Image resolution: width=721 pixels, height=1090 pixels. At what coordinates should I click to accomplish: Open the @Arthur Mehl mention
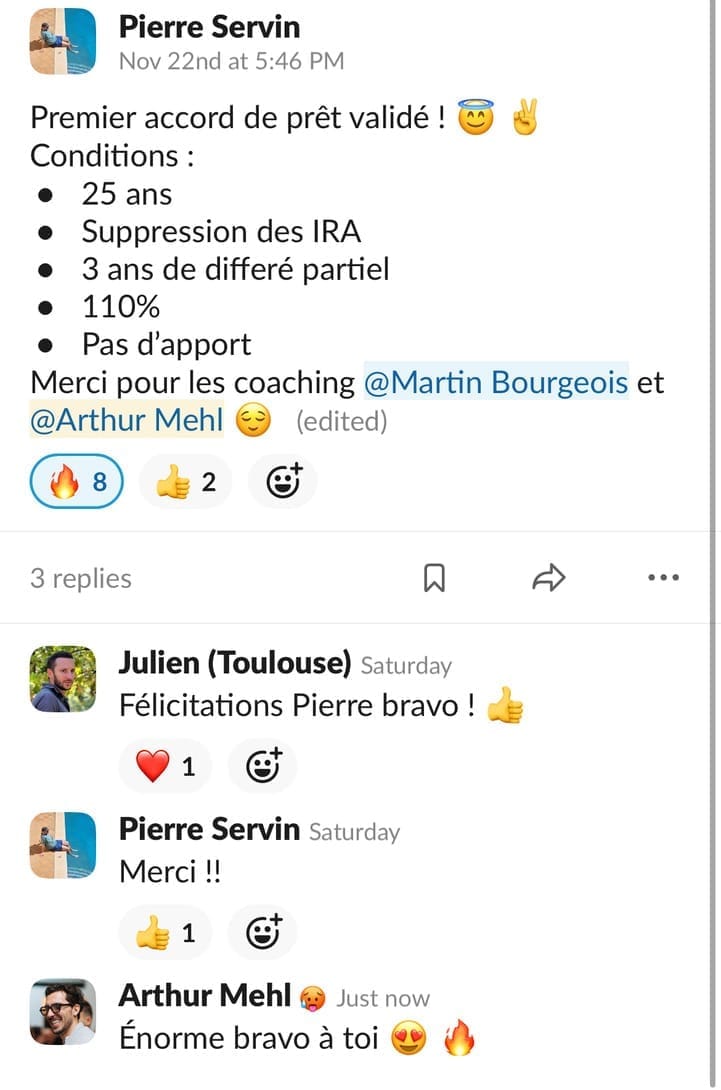click(127, 422)
